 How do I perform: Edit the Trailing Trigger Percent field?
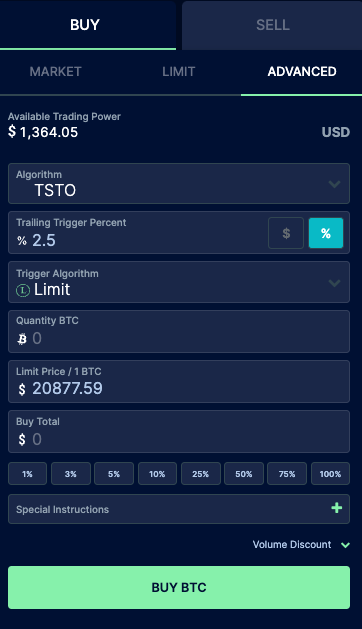pos(136,233)
